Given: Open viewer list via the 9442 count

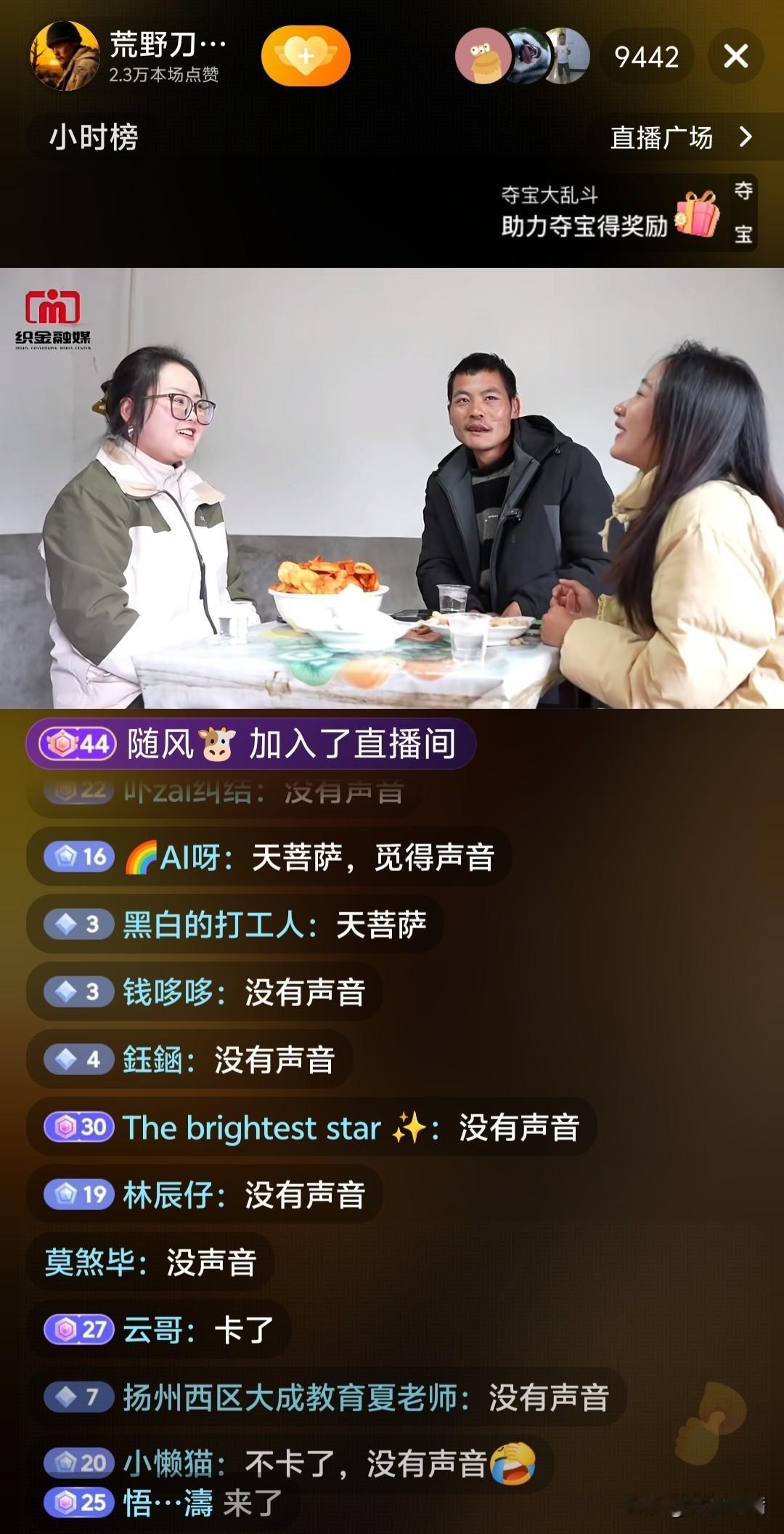Looking at the screenshot, I should point(645,54).
